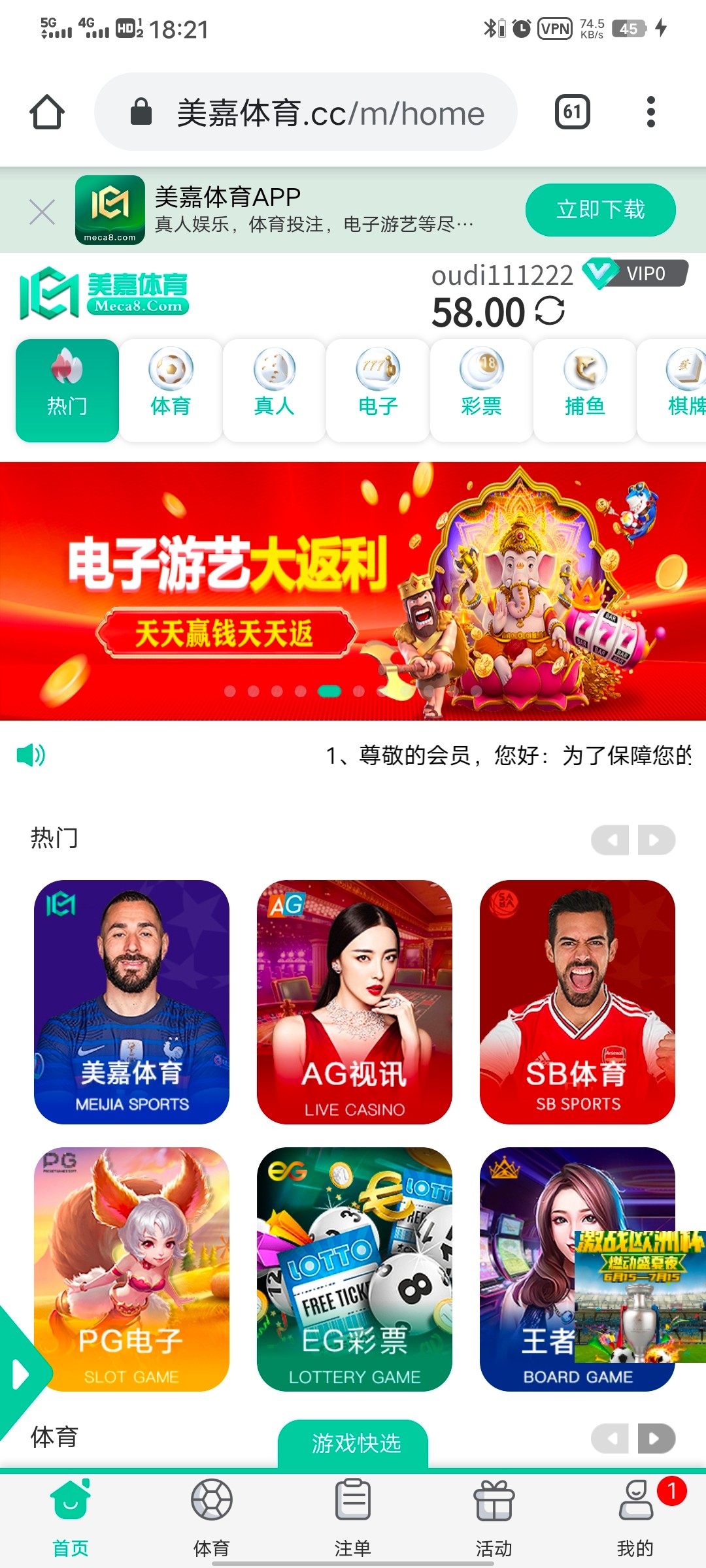
Task: Select the 体育 category tab
Action: click(171, 390)
